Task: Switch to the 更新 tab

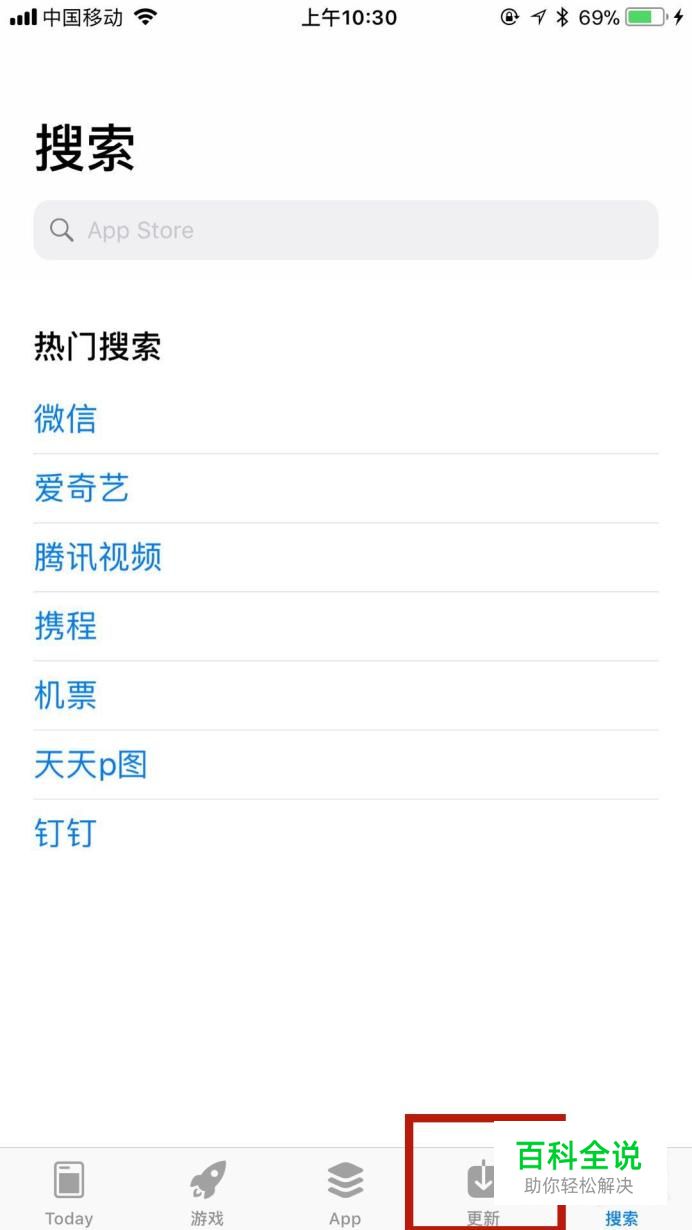Action: point(483,1192)
